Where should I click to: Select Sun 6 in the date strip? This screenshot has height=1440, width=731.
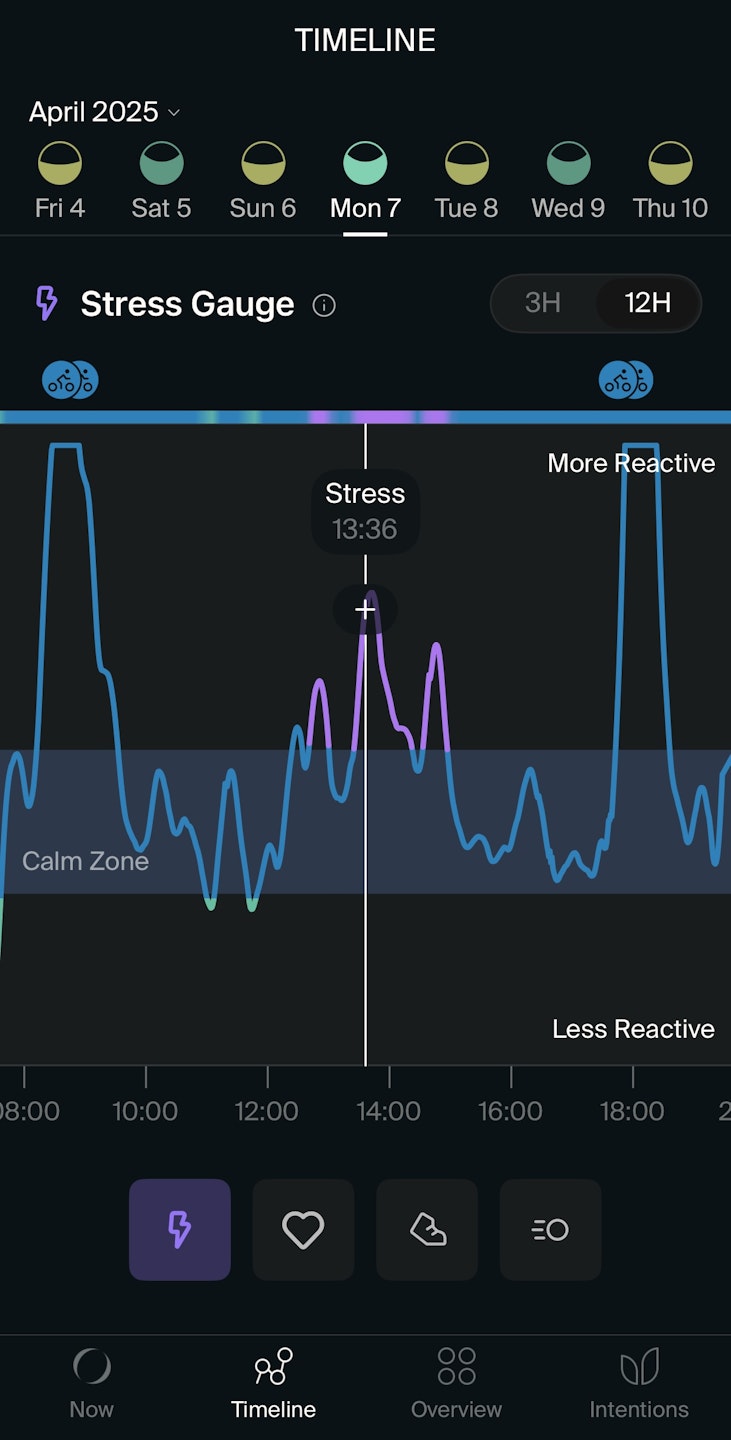(x=263, y=181)
